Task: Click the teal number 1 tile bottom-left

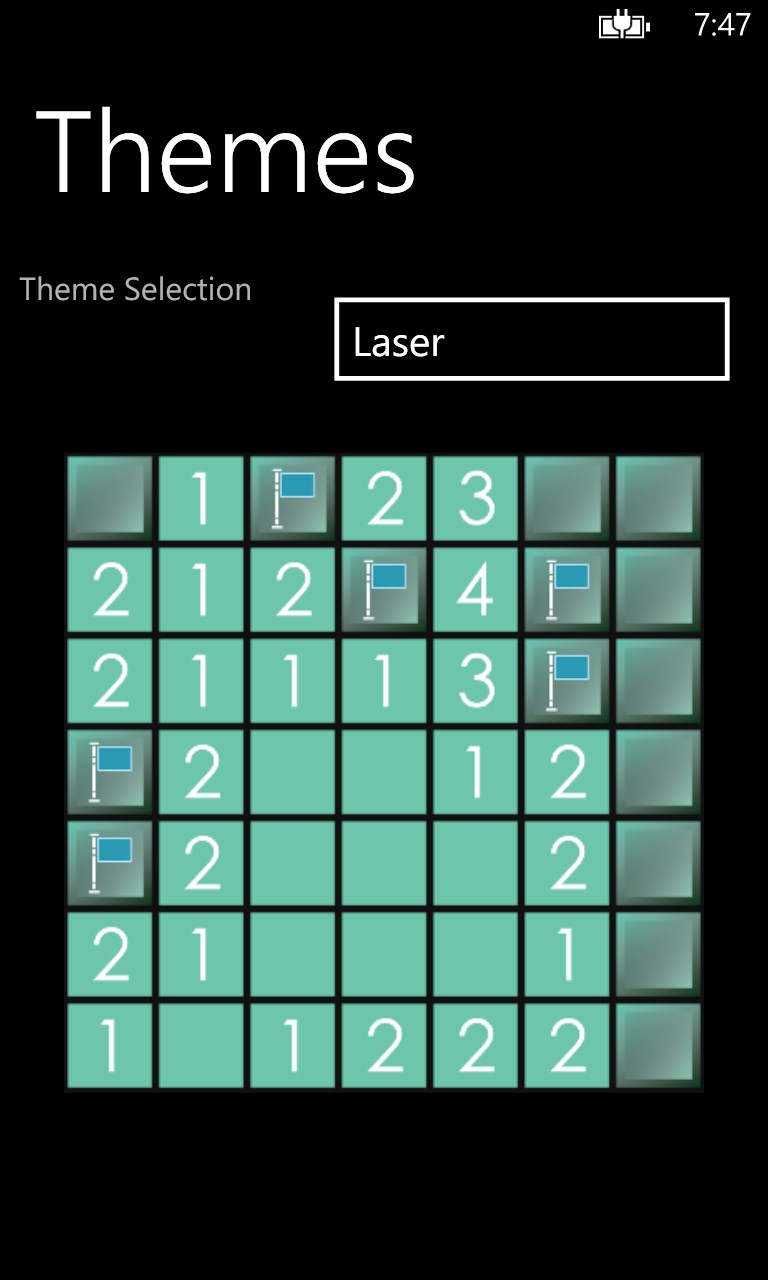Action: 109,1045
